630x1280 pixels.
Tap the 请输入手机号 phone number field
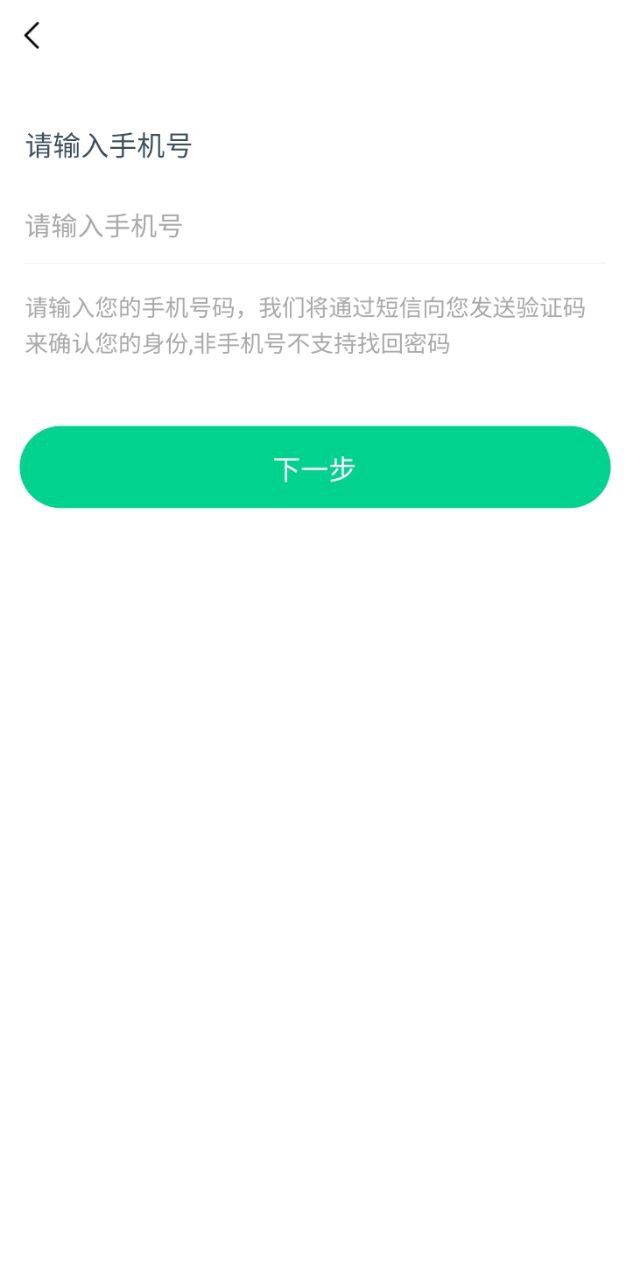point(315,226)
